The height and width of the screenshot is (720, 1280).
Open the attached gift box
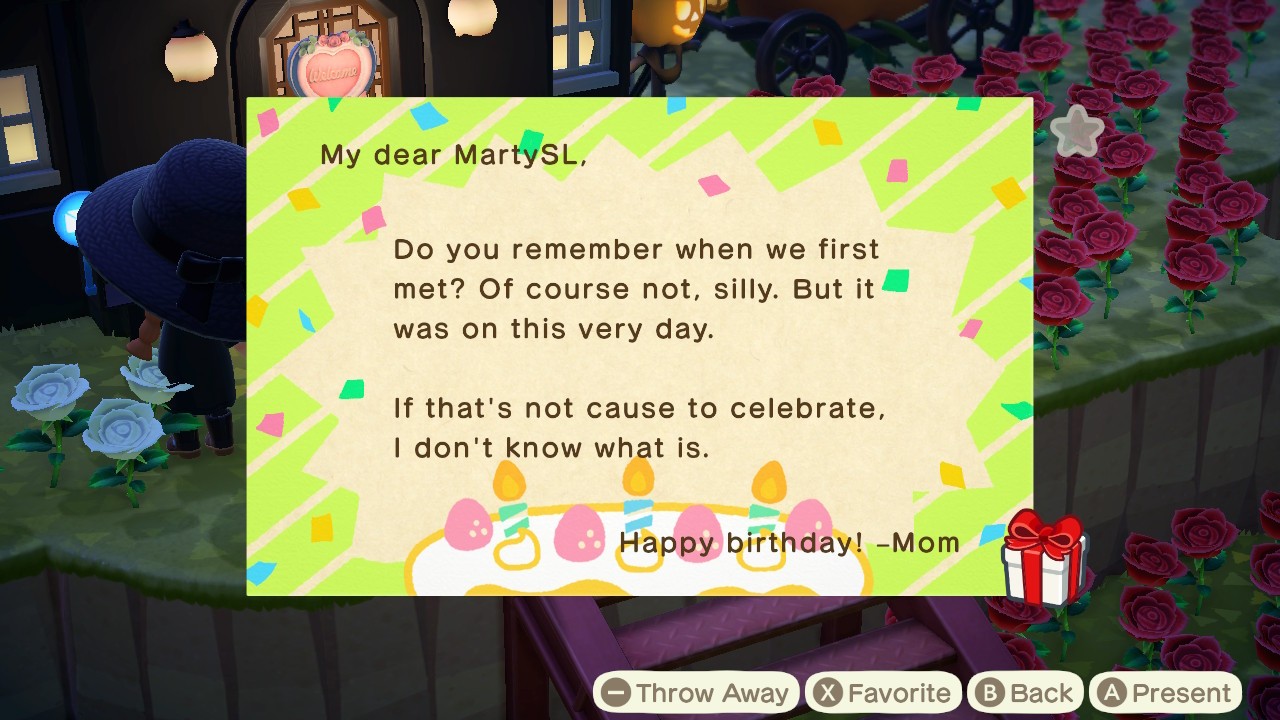click(1044, 560)
